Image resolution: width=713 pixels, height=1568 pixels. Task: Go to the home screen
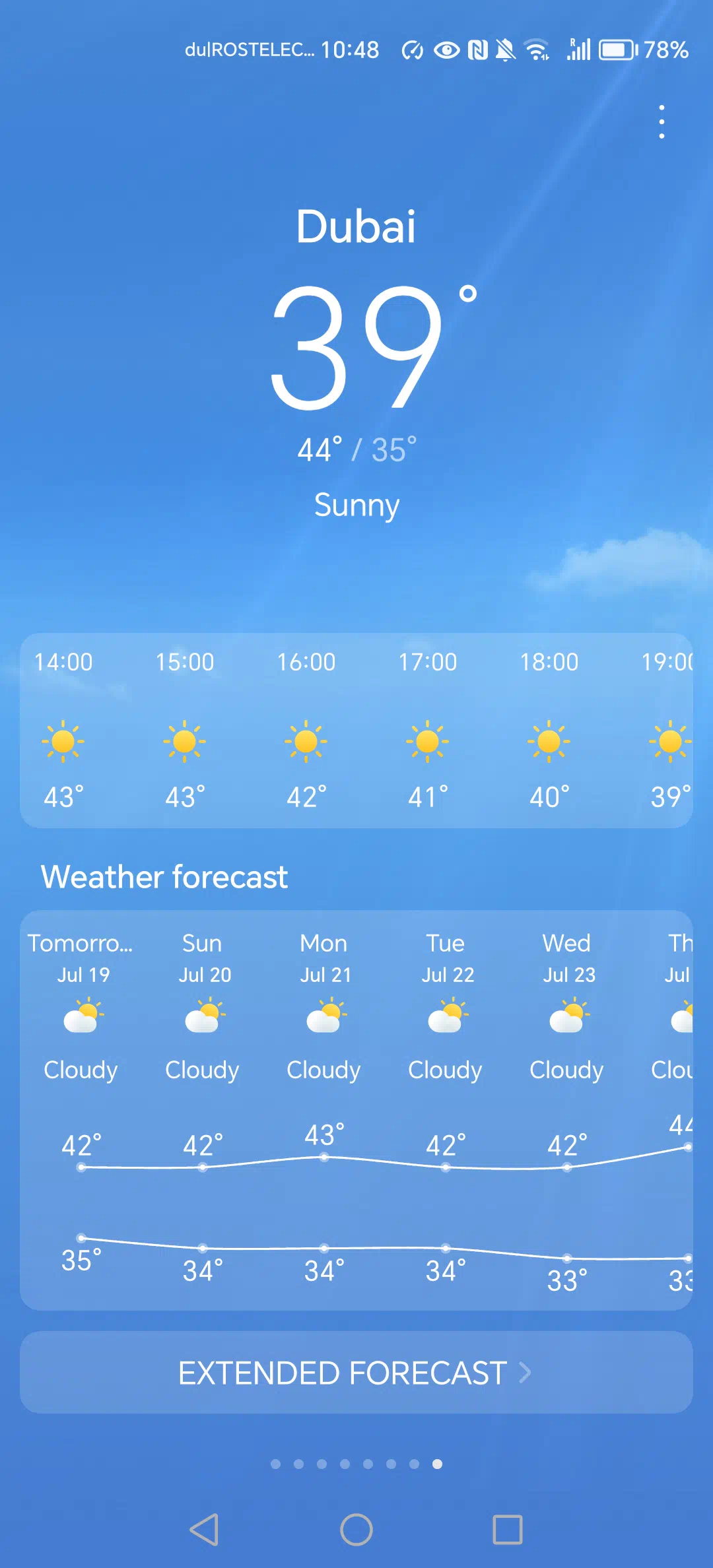click(x=356, y=1530)
